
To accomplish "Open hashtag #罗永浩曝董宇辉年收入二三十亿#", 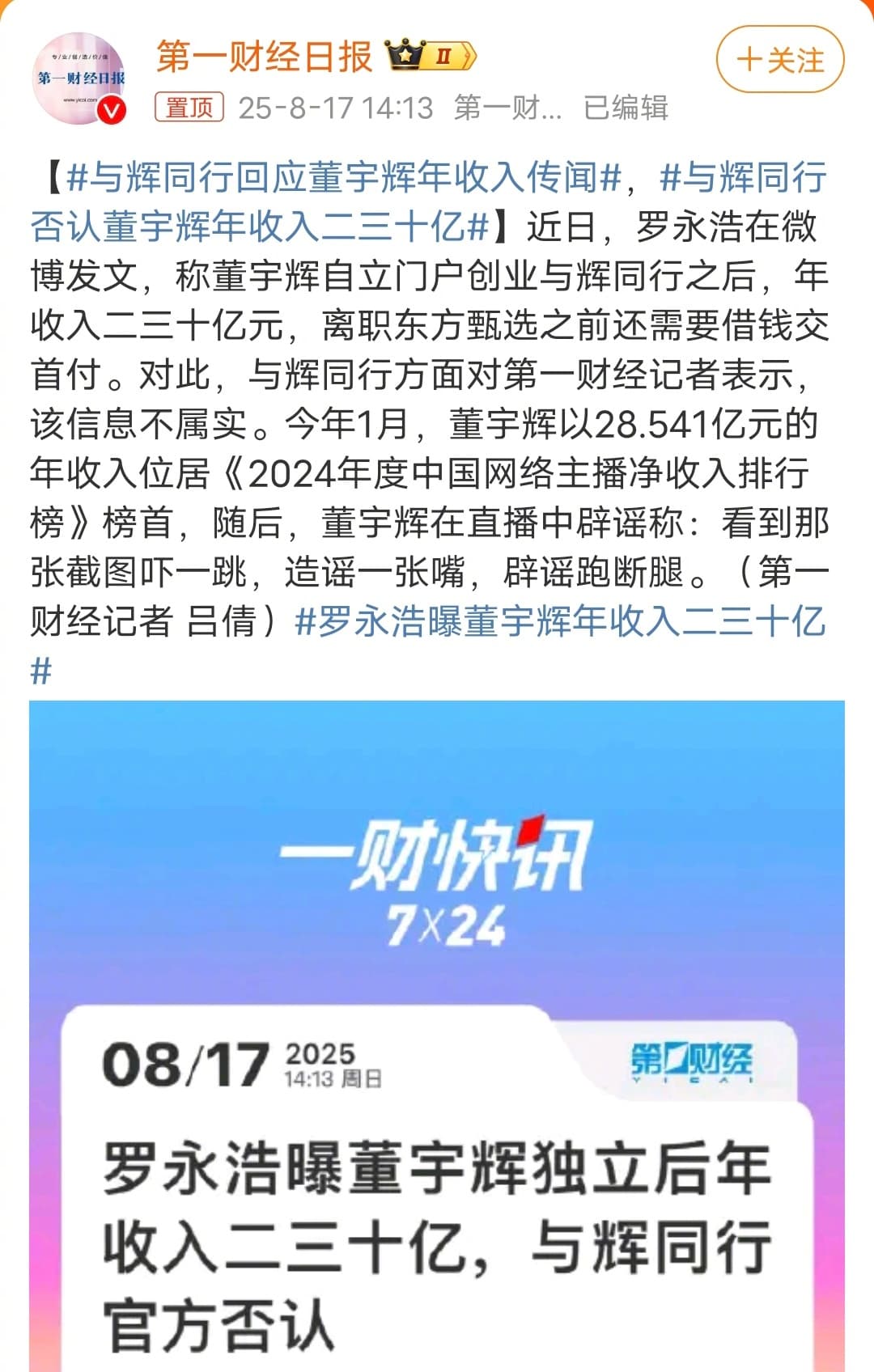I will click(560, 622).
